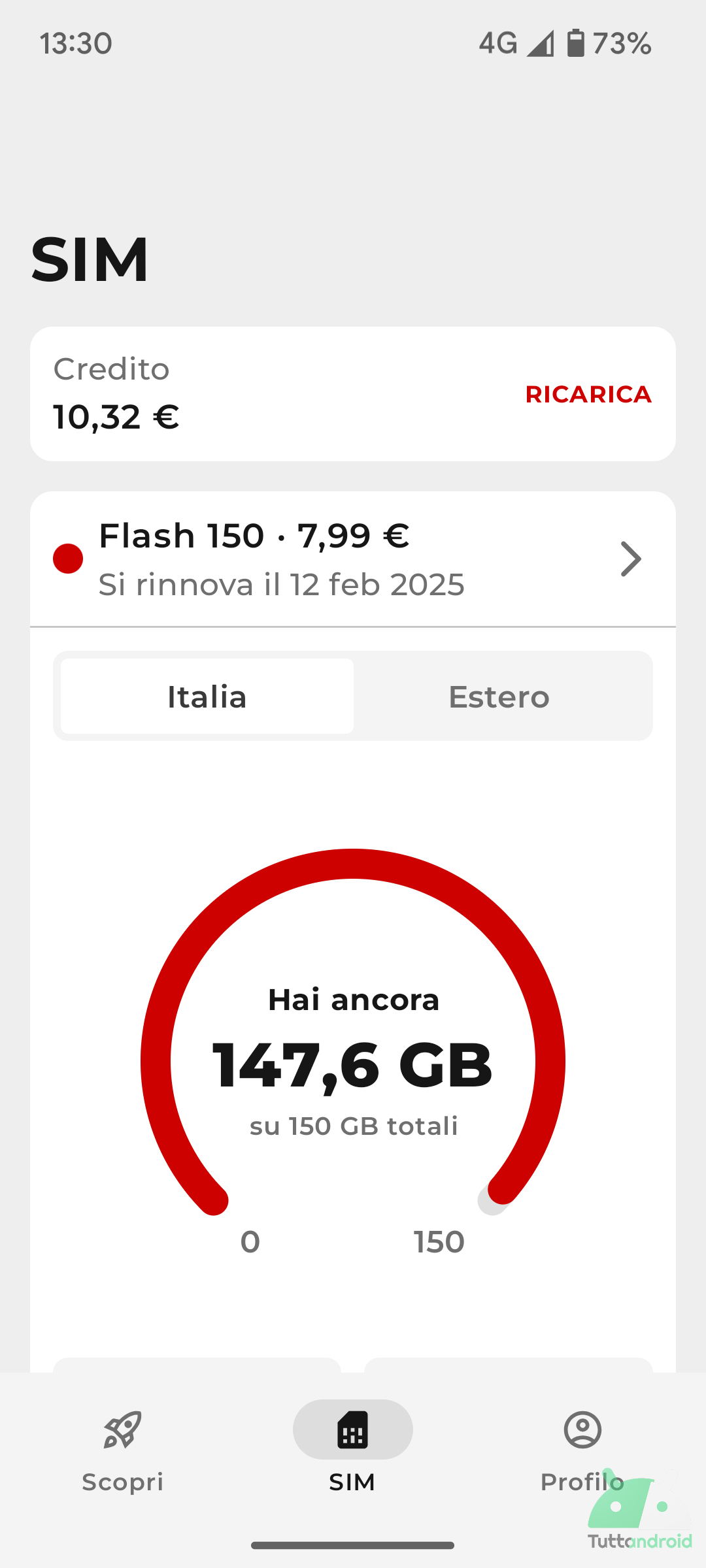This screenshot has height=1568, width=706.
Task: Open Flash 150 offer details
Action: [353, 559]
